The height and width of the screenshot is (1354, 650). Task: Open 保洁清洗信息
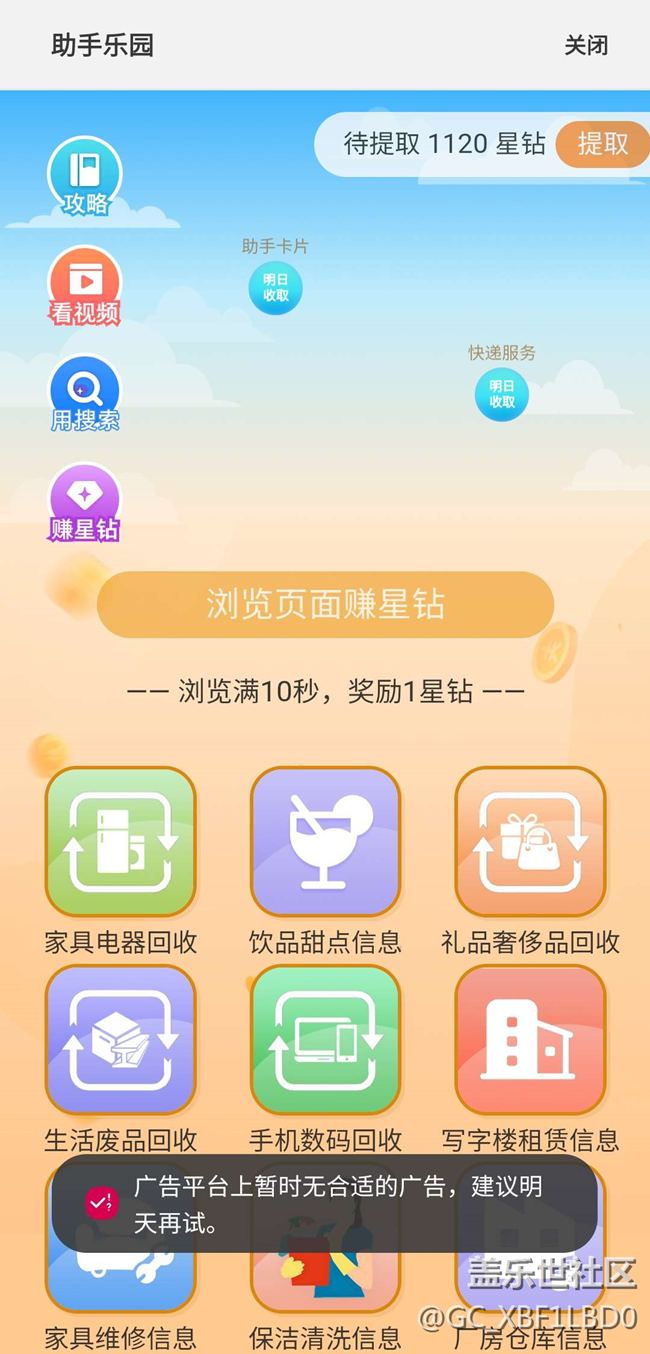(325, 1285)
